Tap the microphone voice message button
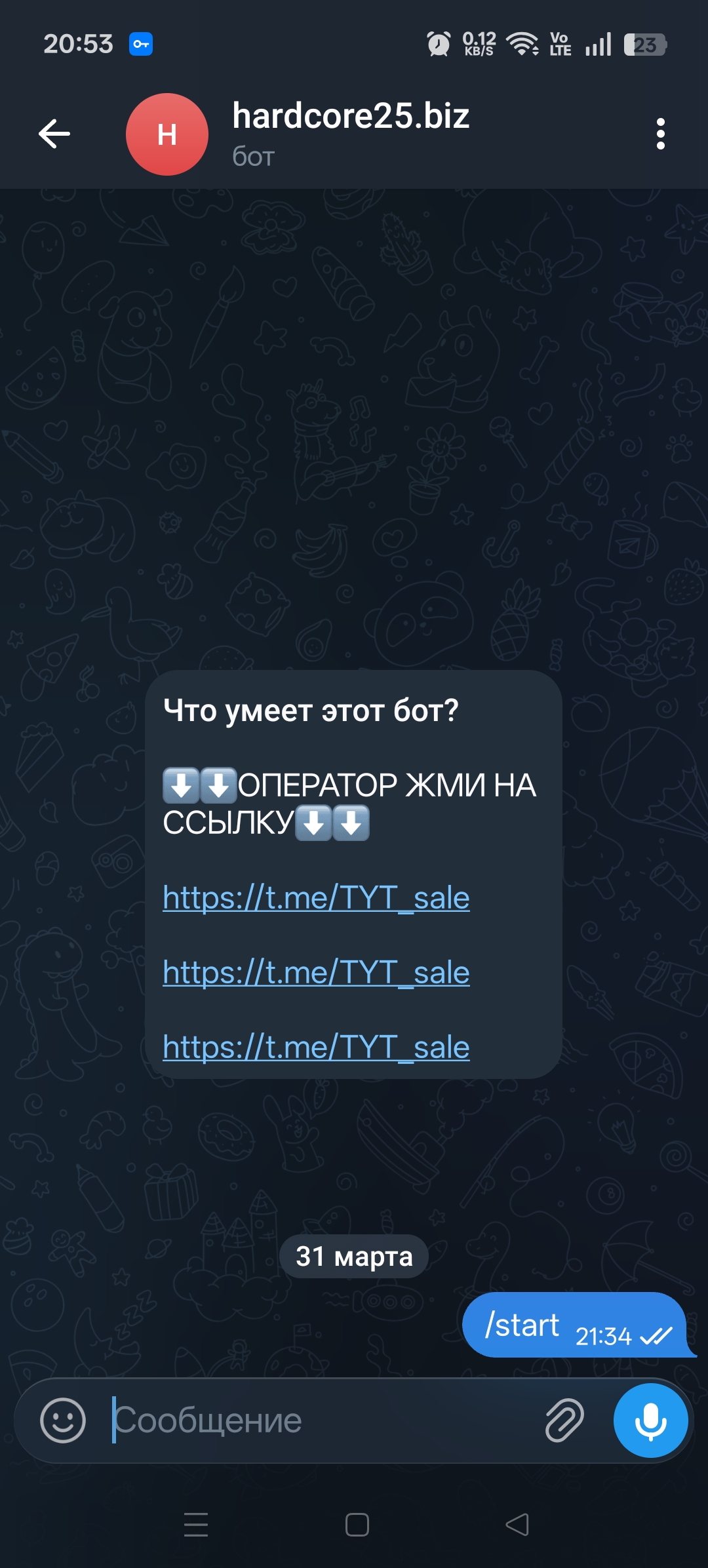Viewport: 708px width, 1568px height. point(650,1421)
